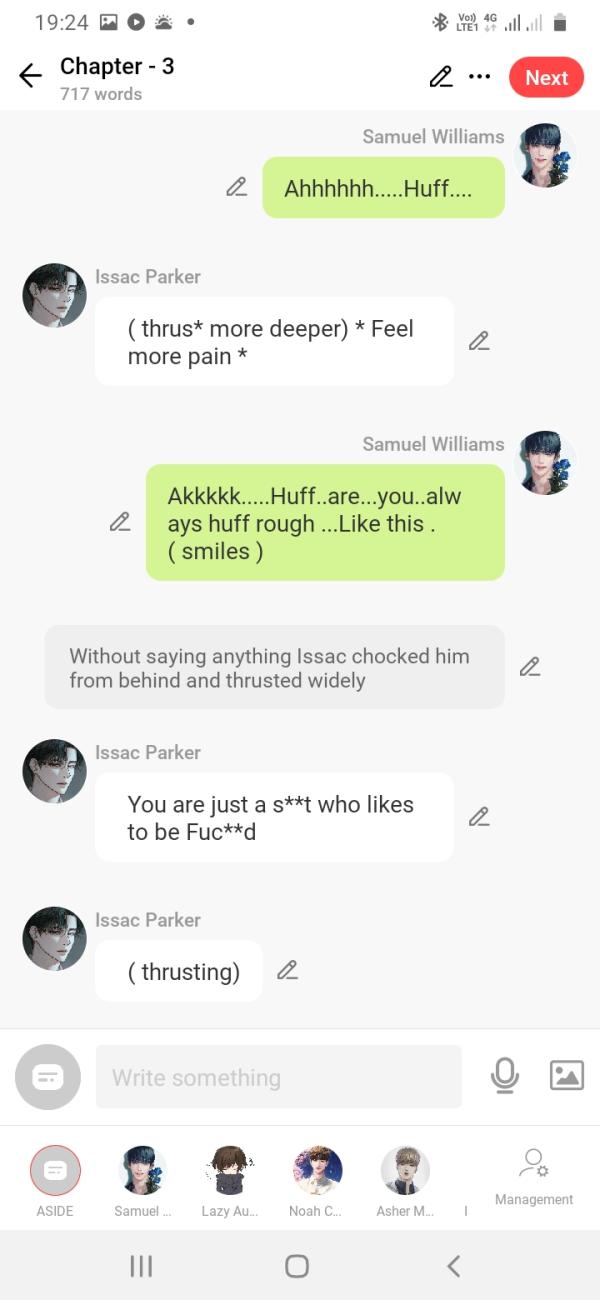The image size is (600, 1300).
Task: Choose the Asher M... character
Action: 405,1171
